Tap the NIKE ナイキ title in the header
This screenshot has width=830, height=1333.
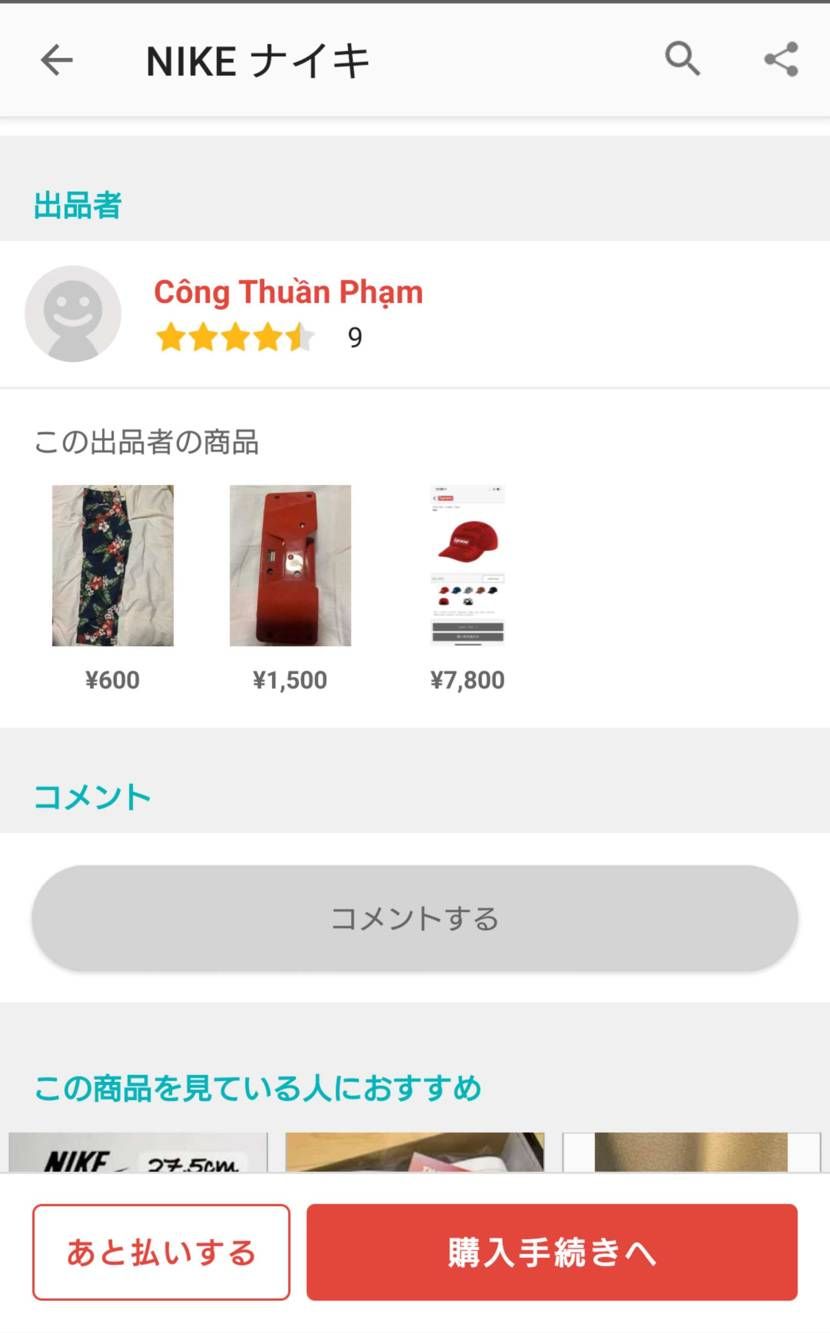tap(258, 59)
